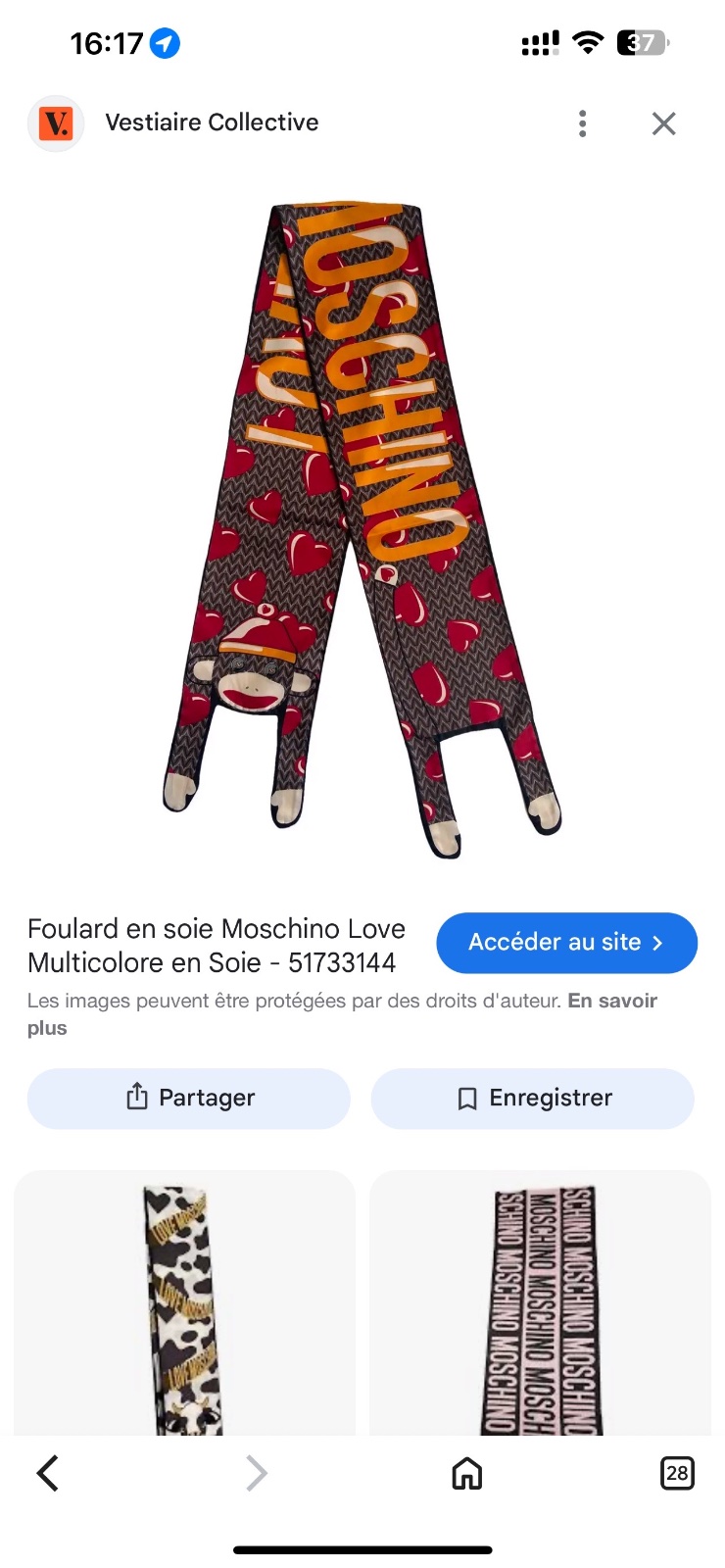Close the image viewer
Viewport: 725px width, 1568px height.
coord(664,123)
